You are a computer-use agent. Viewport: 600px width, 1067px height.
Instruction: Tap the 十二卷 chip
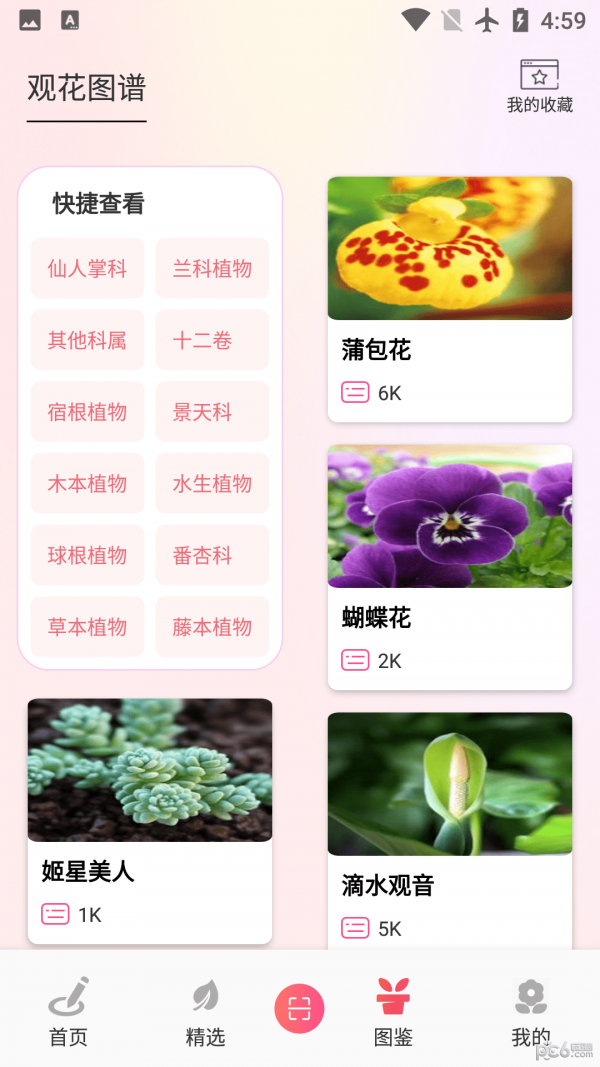click(x=212, y=340)
